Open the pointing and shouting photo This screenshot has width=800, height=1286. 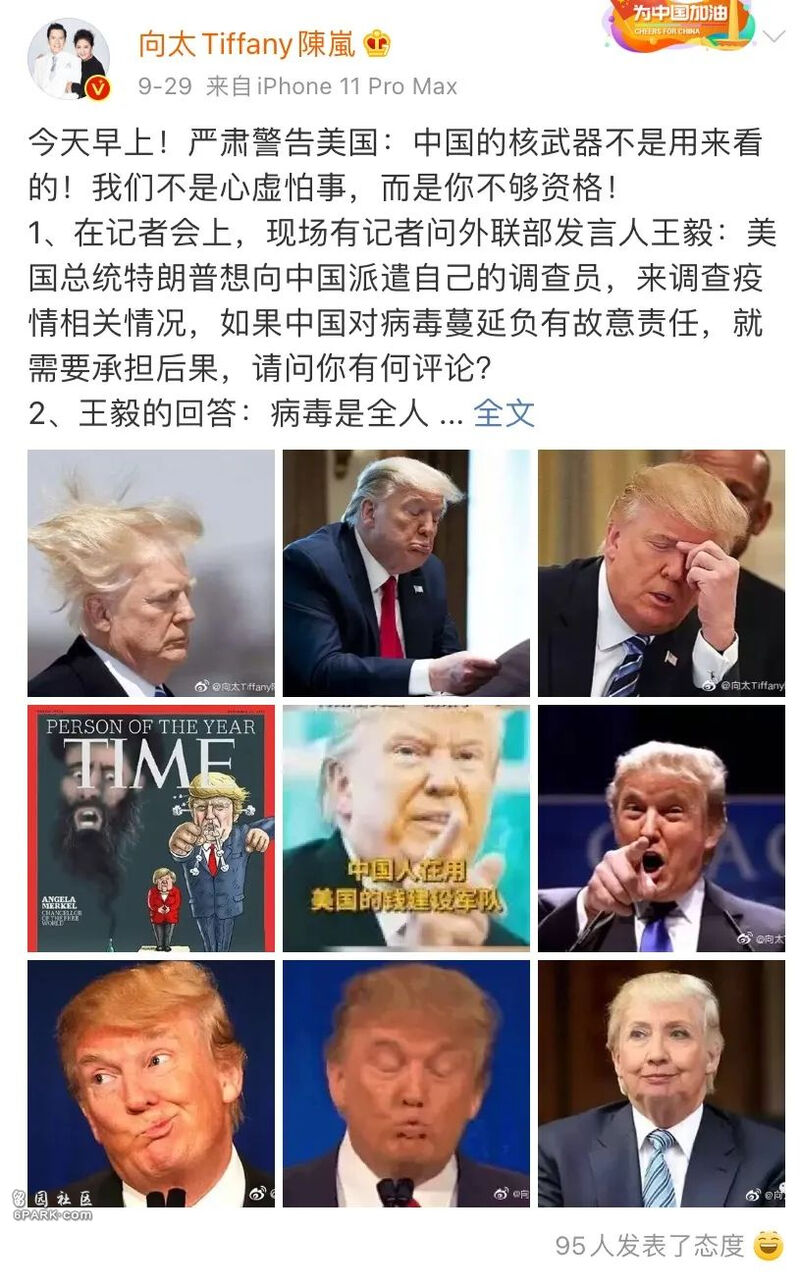click(x=661, y=828)
